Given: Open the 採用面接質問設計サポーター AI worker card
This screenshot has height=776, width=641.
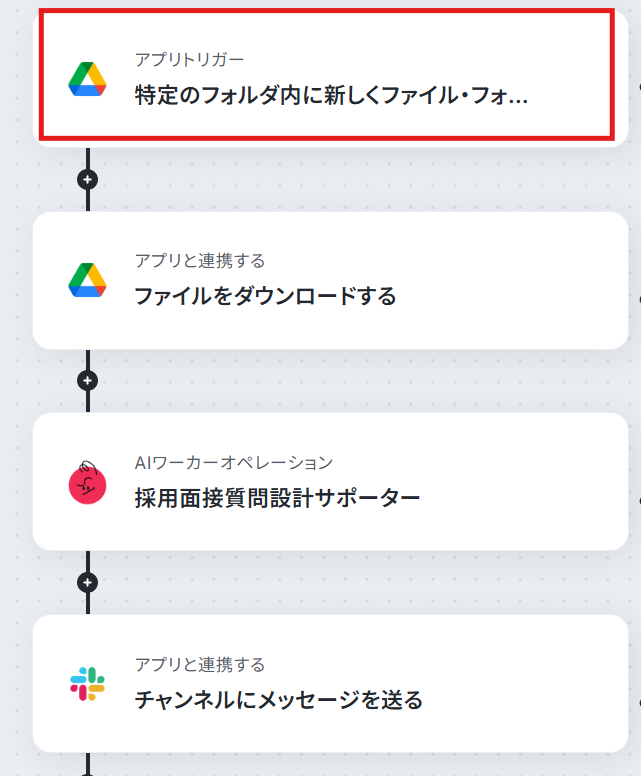Looking at the screenshot, I should [330, 482].
